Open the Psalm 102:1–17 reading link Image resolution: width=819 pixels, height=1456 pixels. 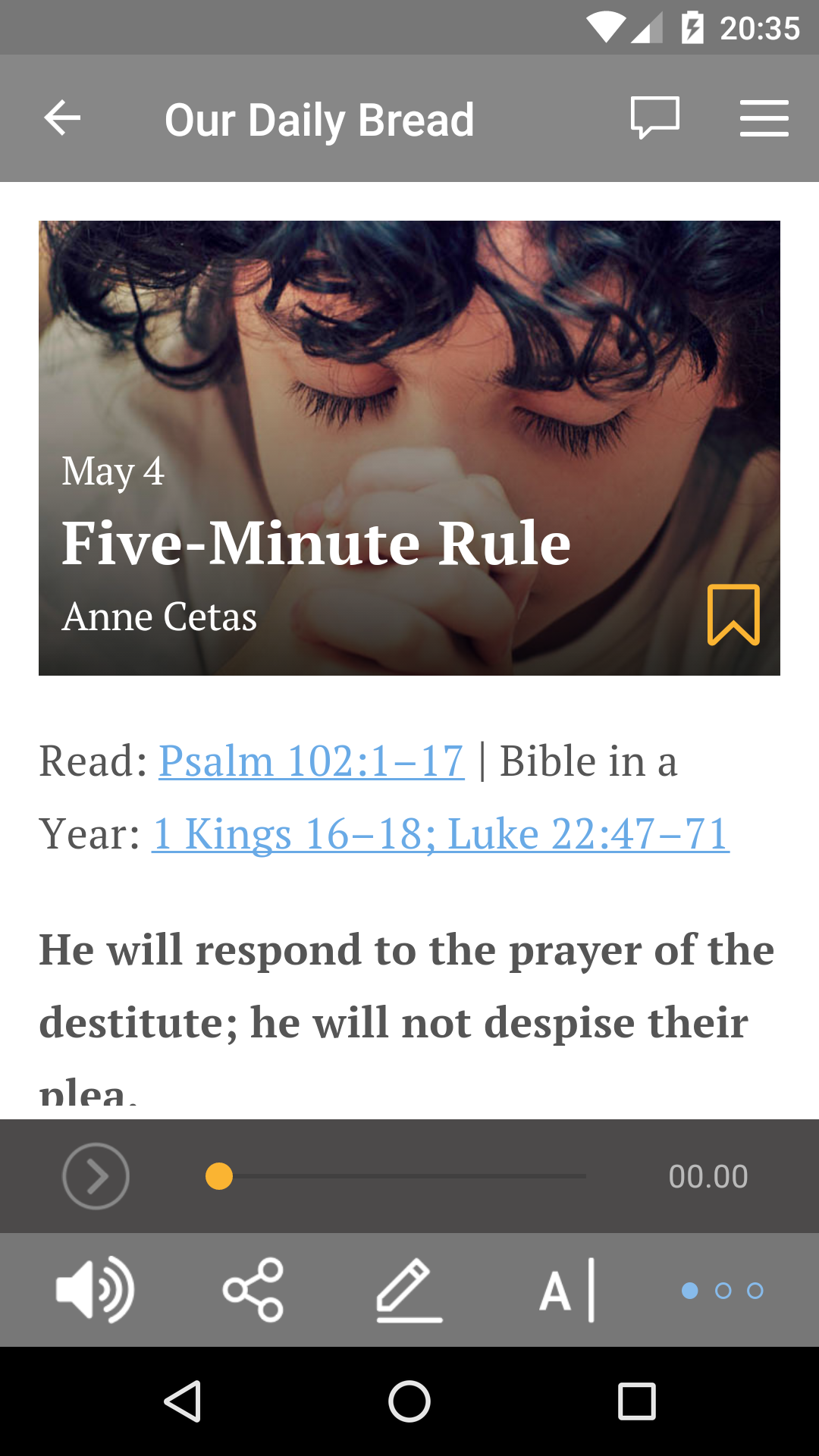pyautogui.click(x=311, y=761)
